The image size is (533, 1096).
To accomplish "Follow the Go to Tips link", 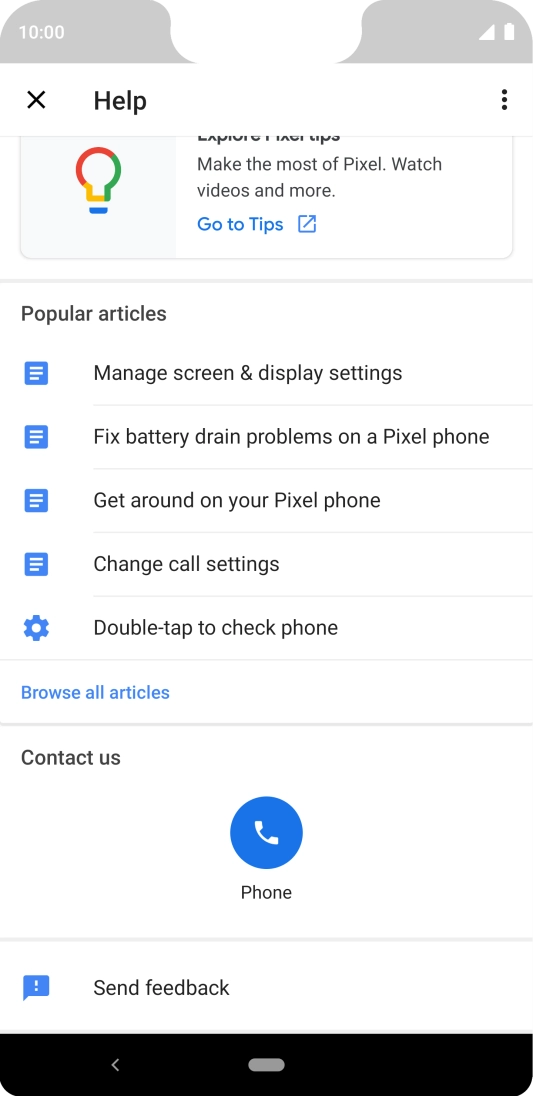I will coord(257,224).
